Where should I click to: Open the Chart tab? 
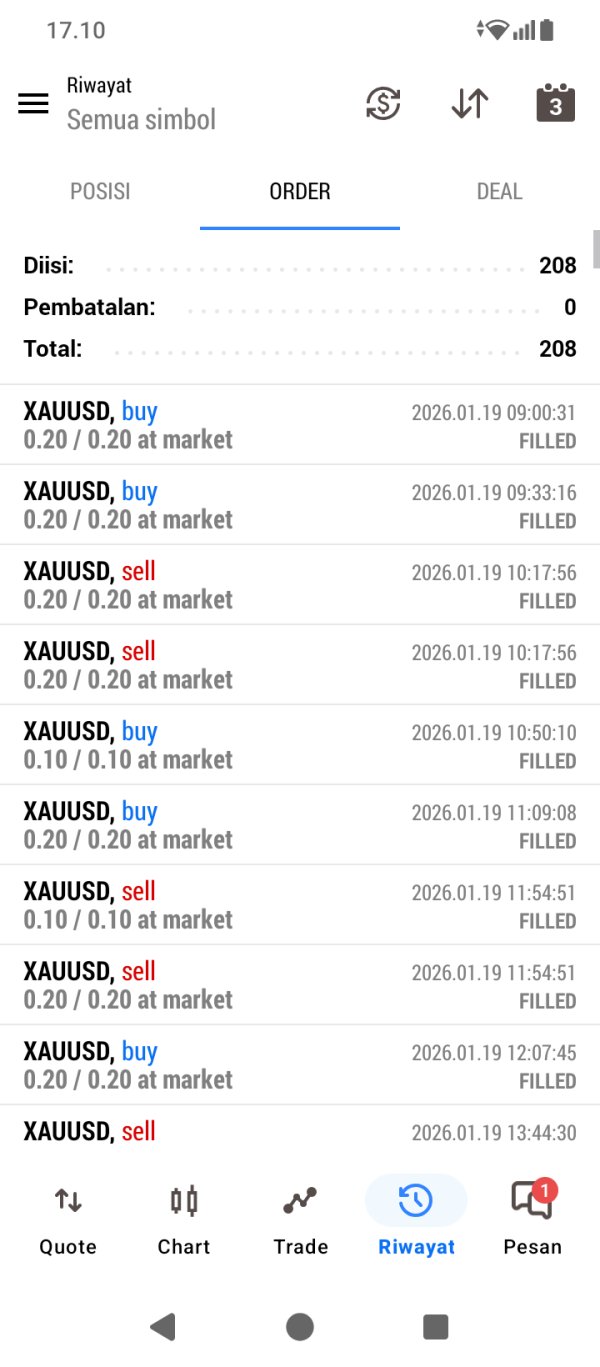(184, 1217)
